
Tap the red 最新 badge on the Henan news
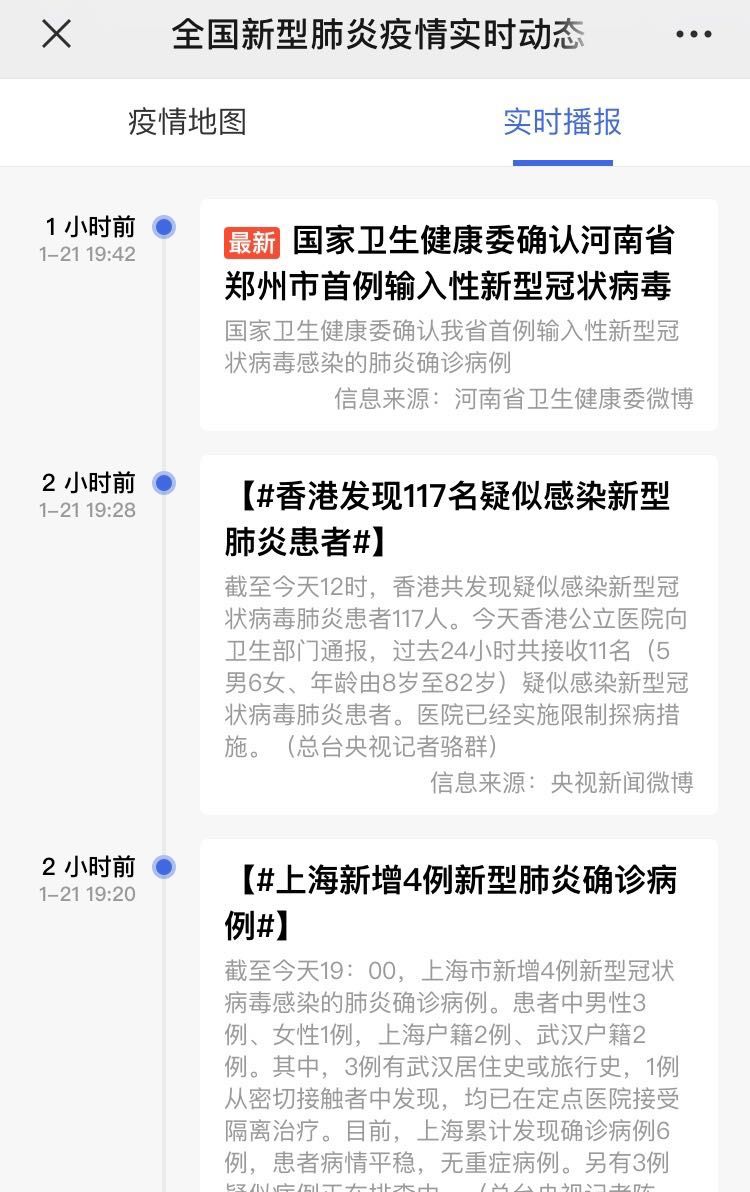tap(252, 243)
